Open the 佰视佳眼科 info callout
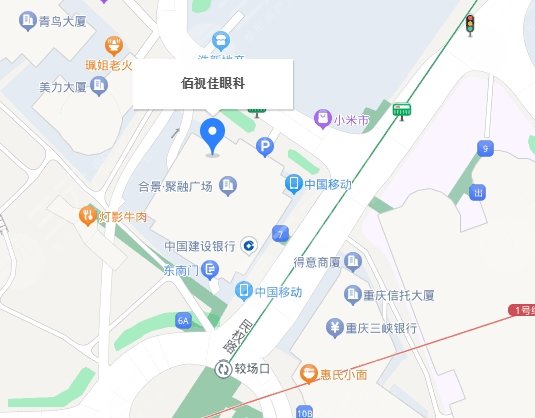The width and height of the screenshot is (535, 418). coord(213,84)
